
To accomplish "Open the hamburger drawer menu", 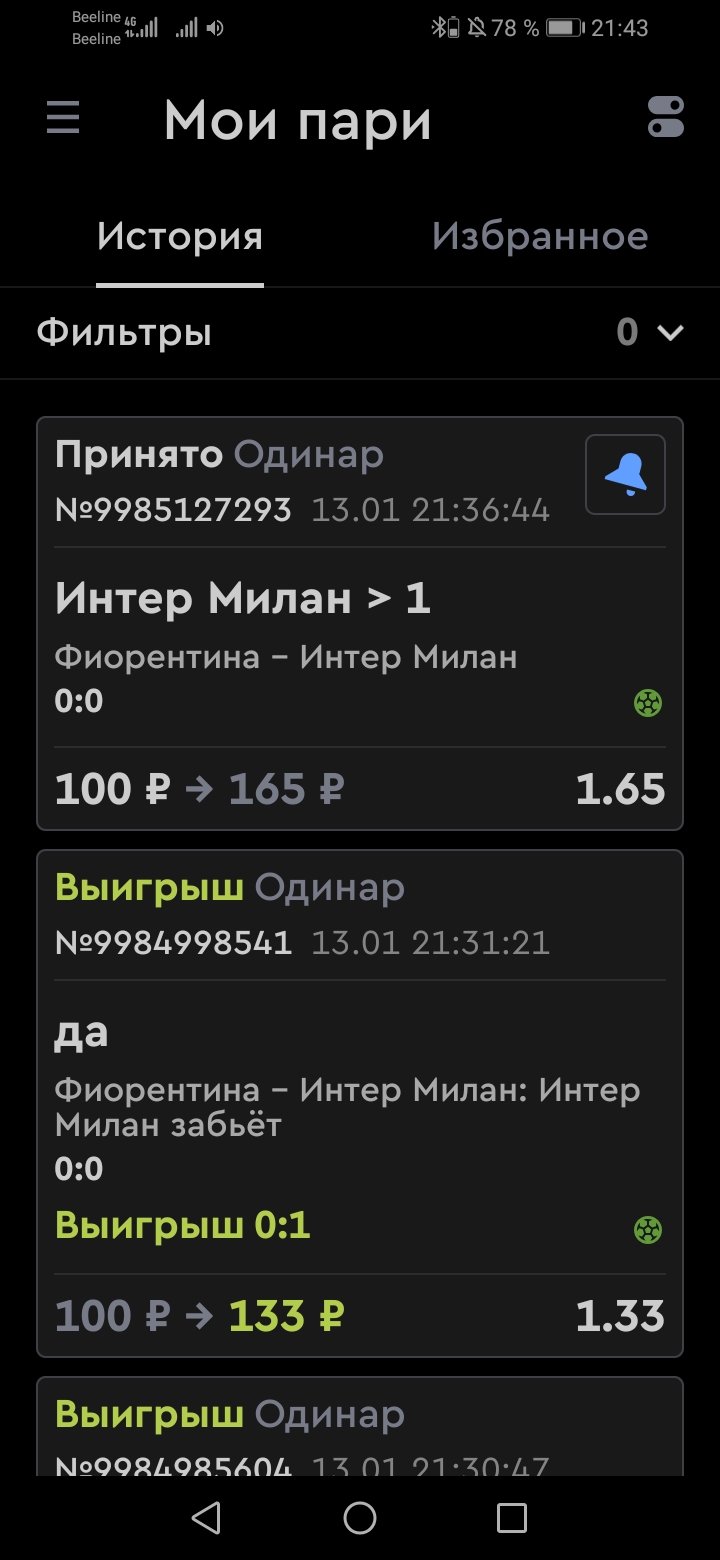I will pos(62,119).
